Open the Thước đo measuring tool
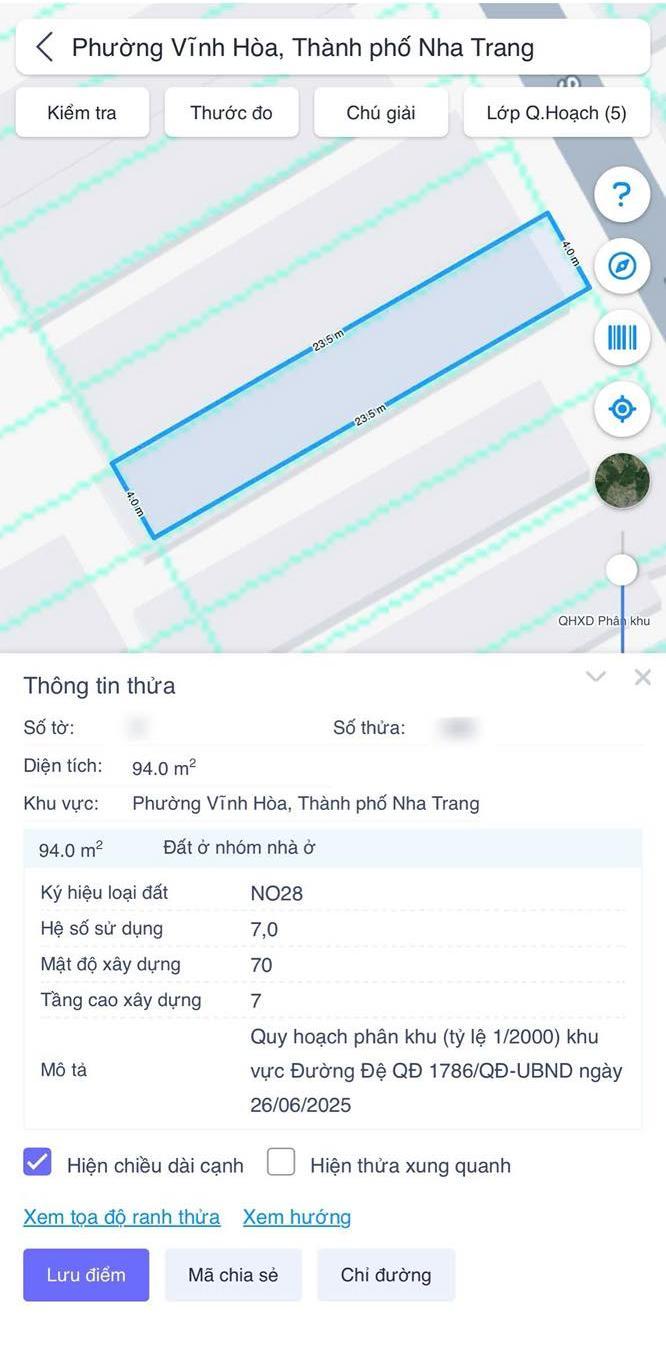Image resolution: width=666 pixels, height=1370 pixels. (x=231, y=113)
